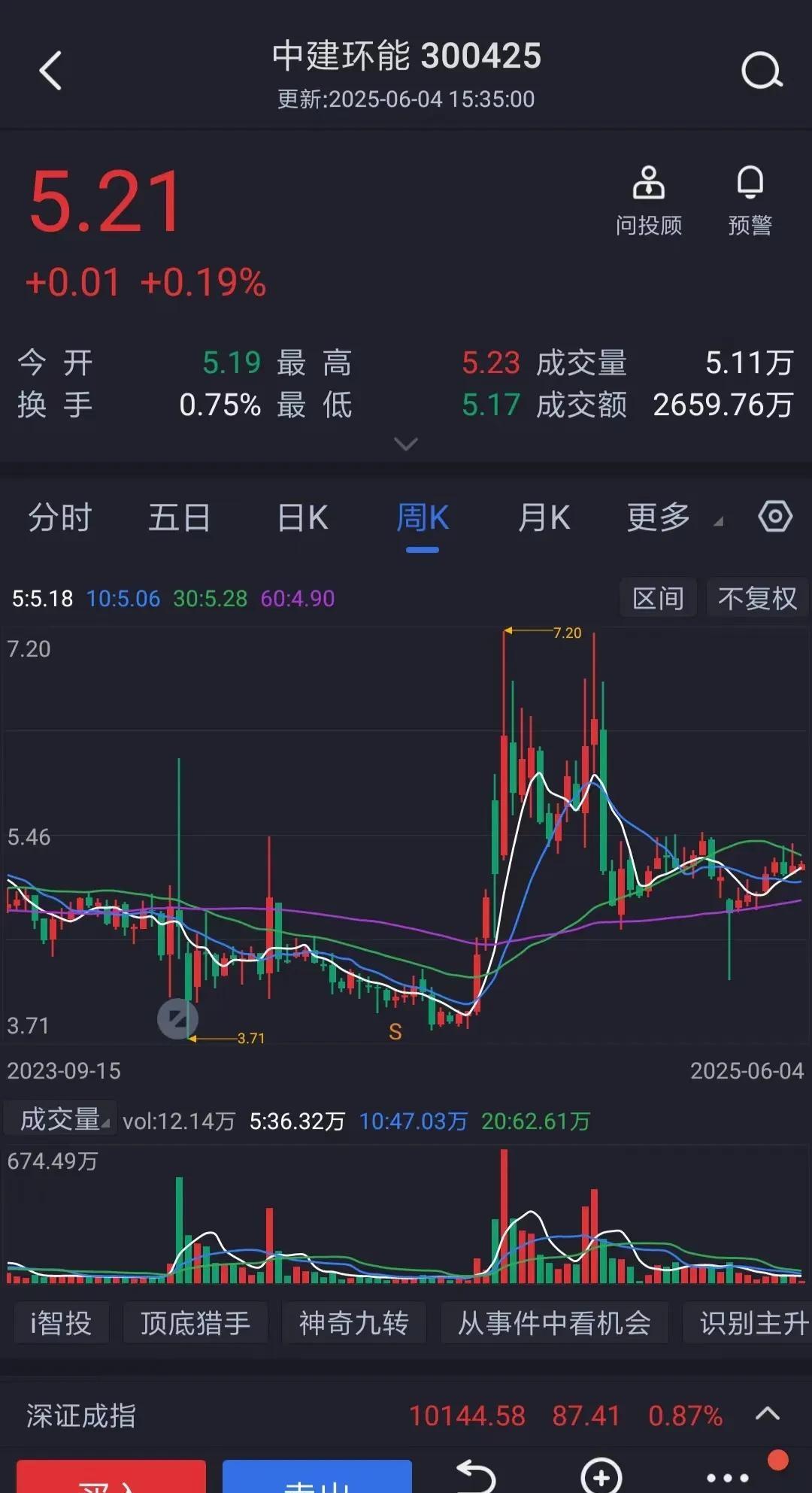Set a price alert with 预警 bell

[750, 202]
